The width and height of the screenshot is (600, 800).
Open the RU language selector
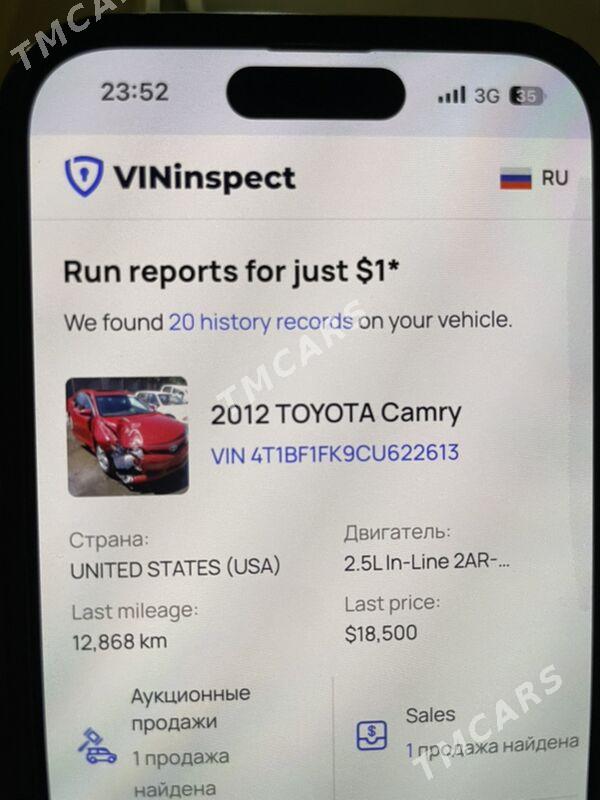point(534,179)
